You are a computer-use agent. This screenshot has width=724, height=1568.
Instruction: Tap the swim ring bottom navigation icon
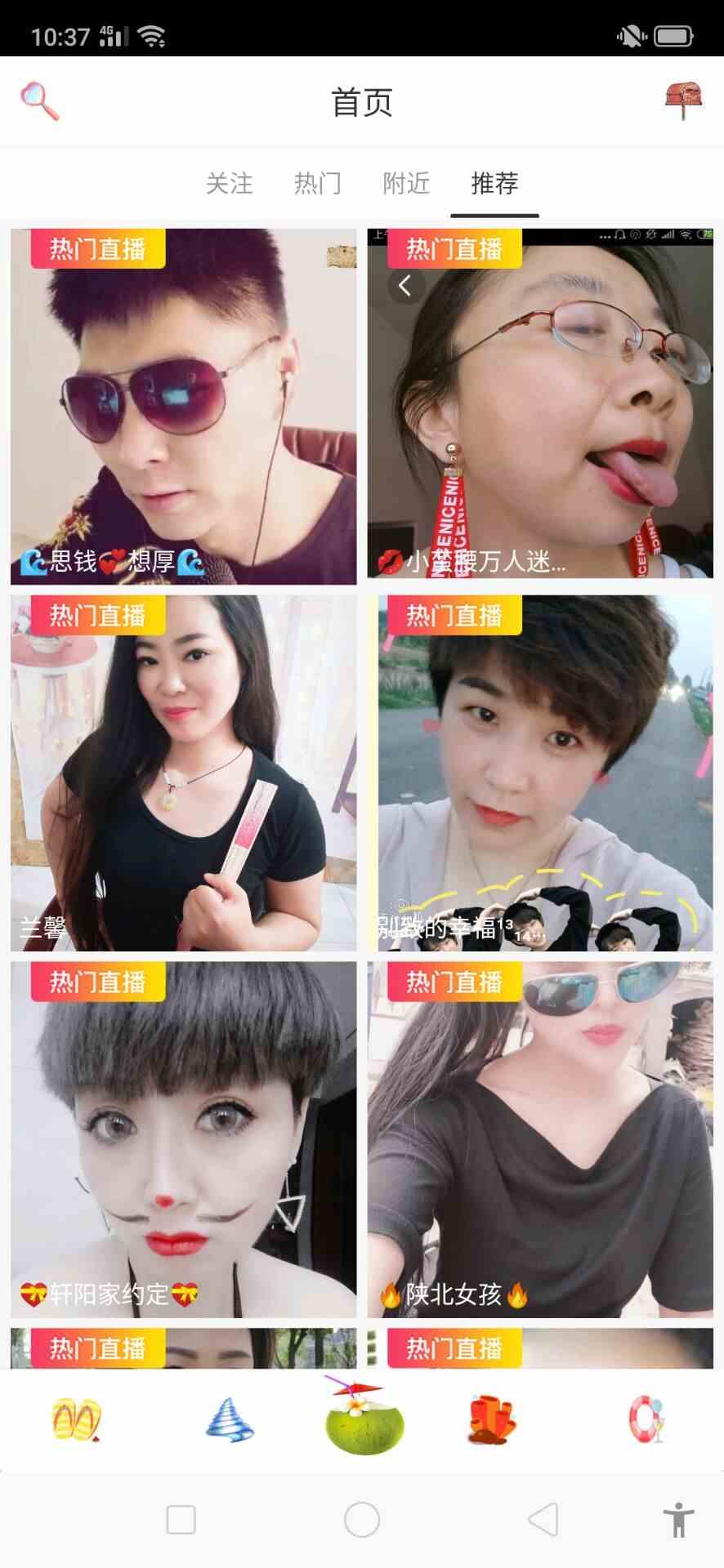[647, 1421]
